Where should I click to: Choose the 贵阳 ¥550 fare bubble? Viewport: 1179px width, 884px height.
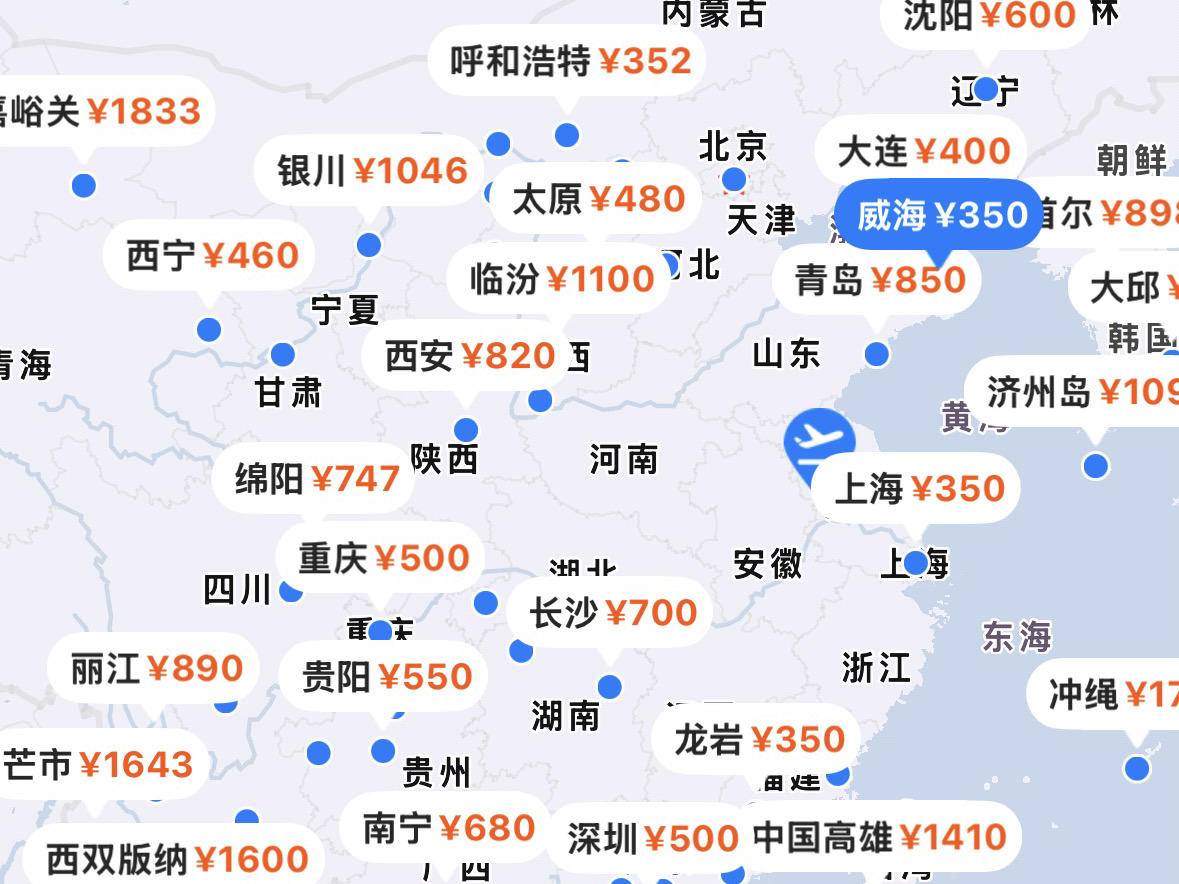tap(387, 677)
